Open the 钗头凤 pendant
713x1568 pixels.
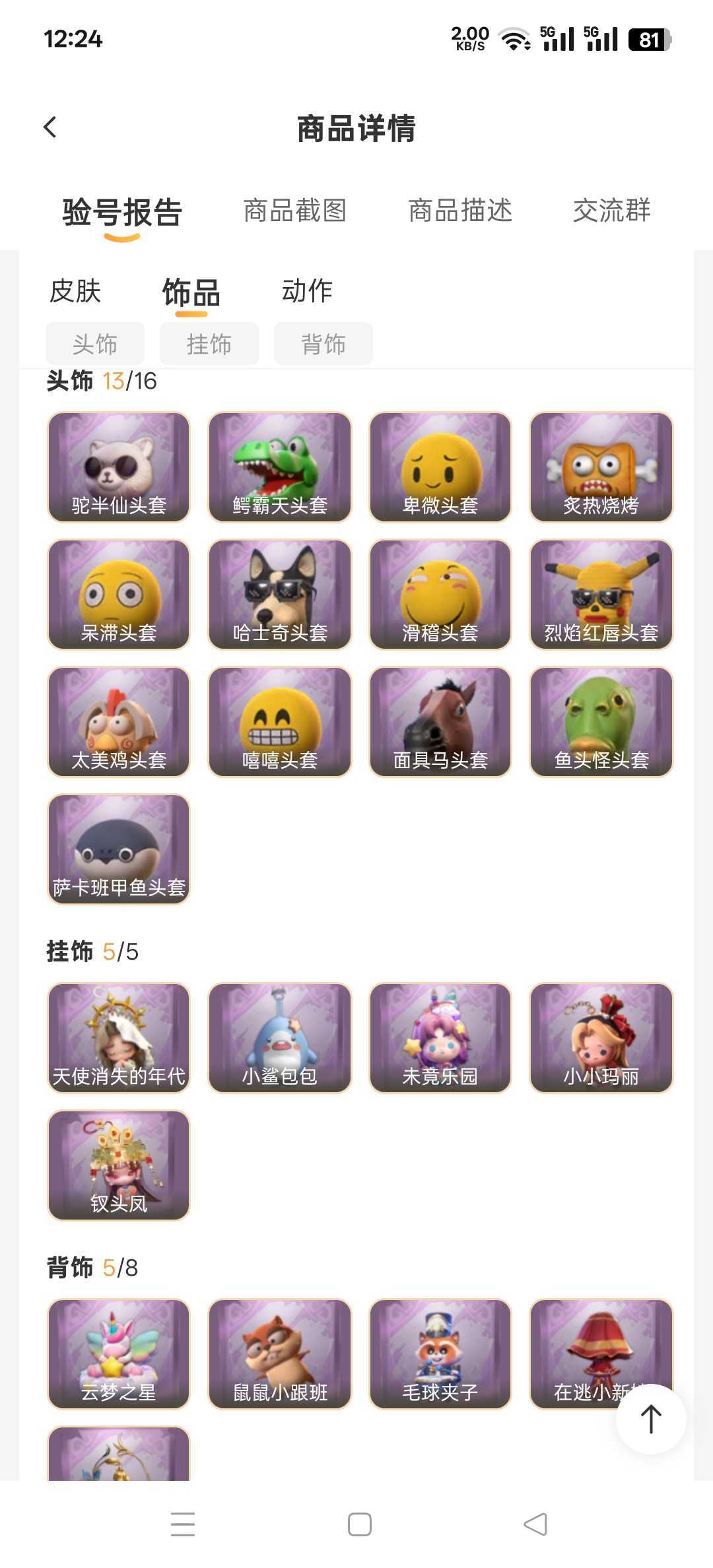[119, 1165]
